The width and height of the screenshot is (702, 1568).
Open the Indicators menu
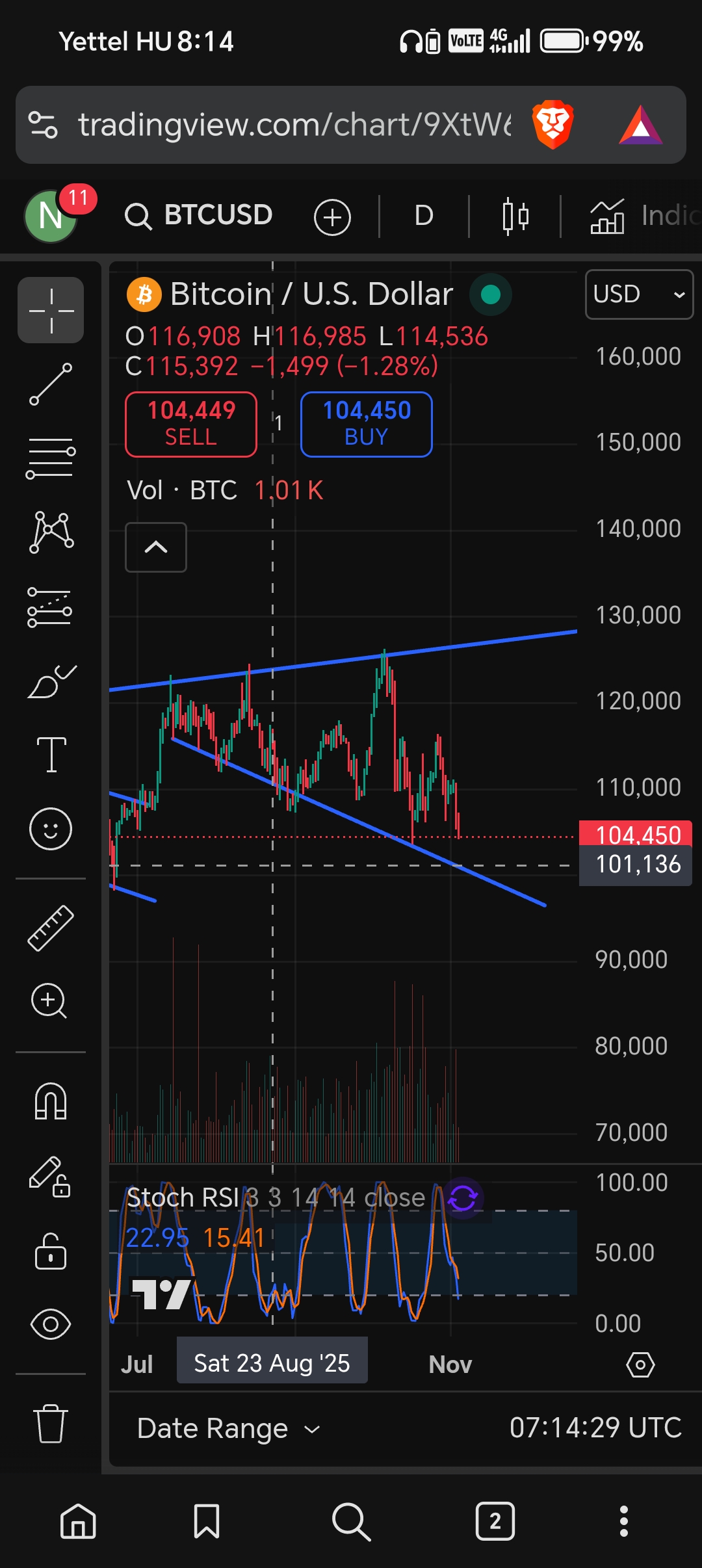[643, 216]
